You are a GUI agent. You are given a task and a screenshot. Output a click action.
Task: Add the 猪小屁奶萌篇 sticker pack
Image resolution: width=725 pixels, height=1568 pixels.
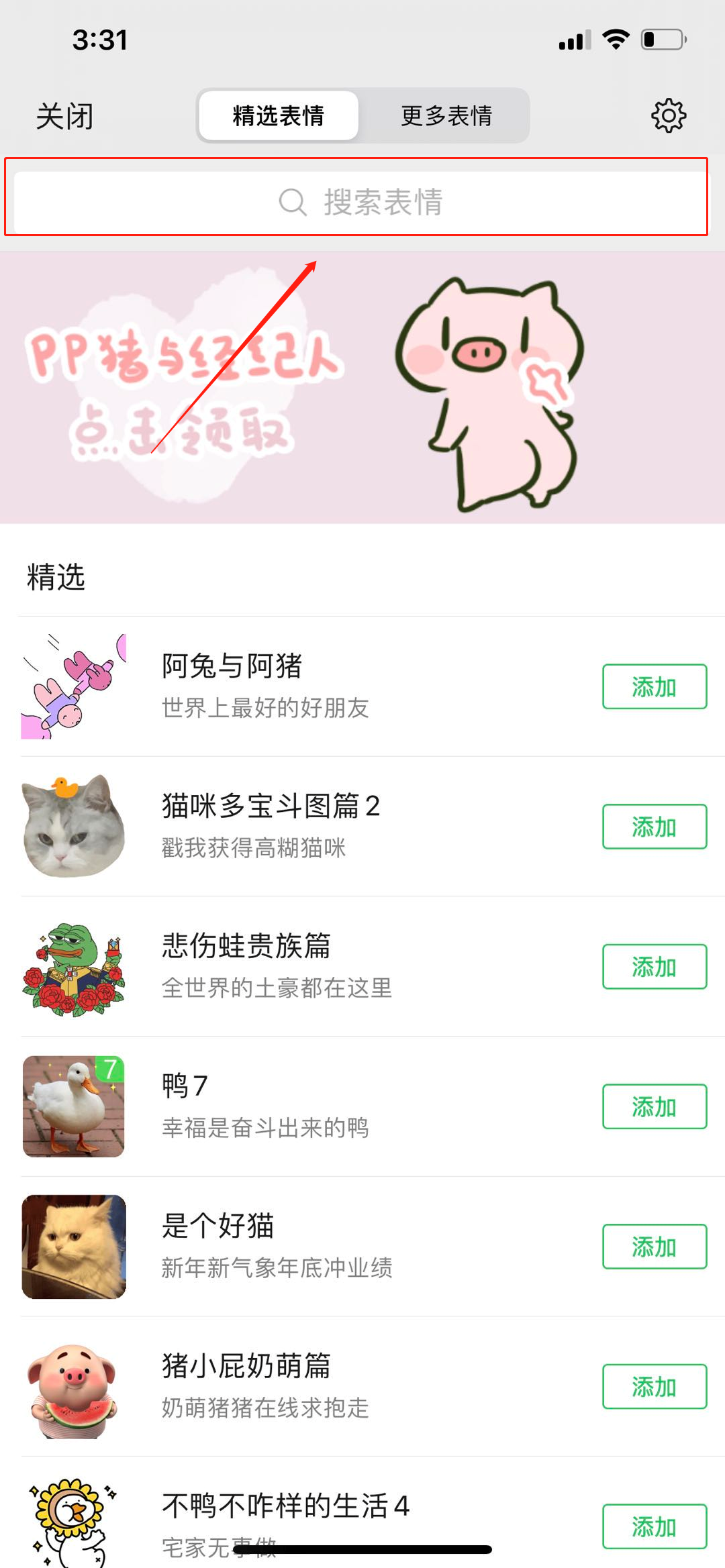[654, 1387]
